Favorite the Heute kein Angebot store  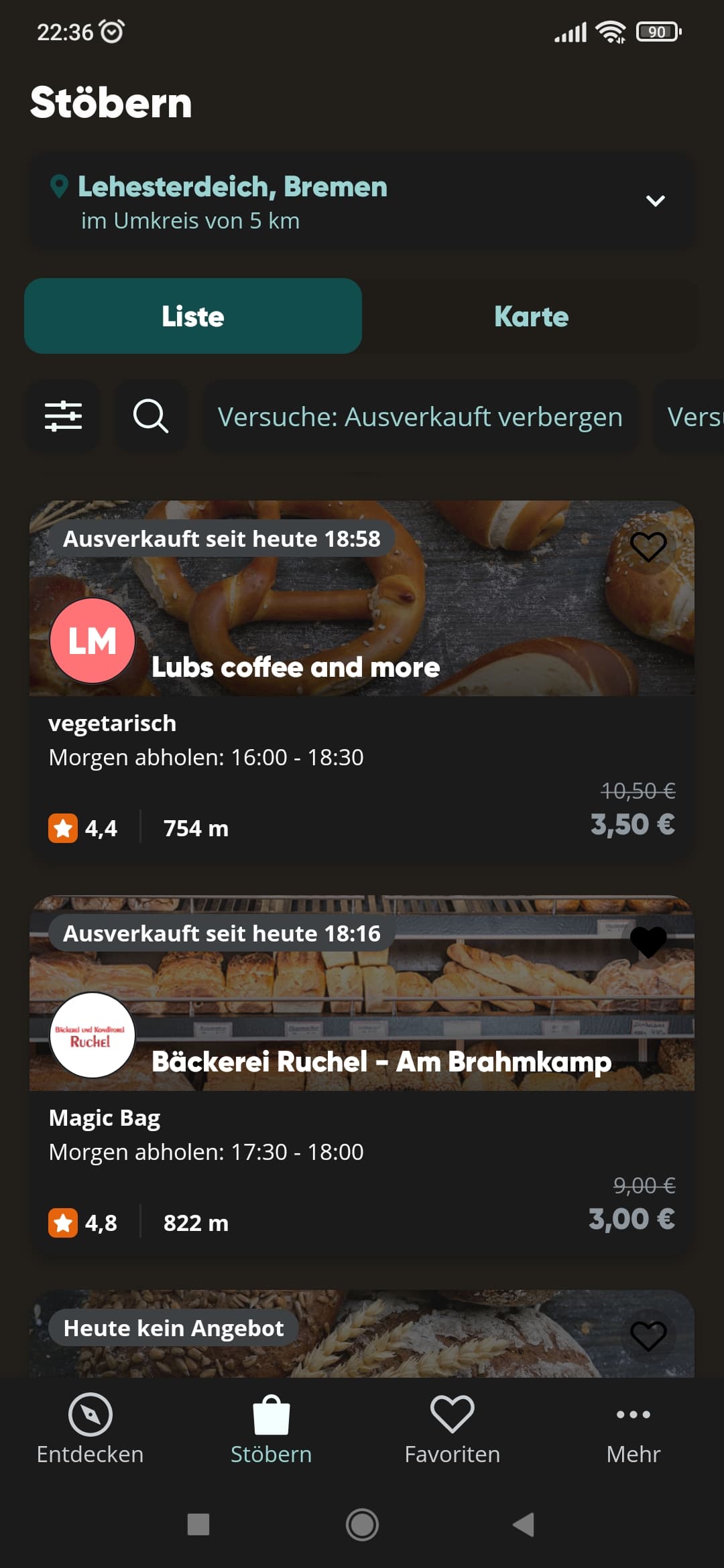pyautogui.click(x=648, y=1335)
